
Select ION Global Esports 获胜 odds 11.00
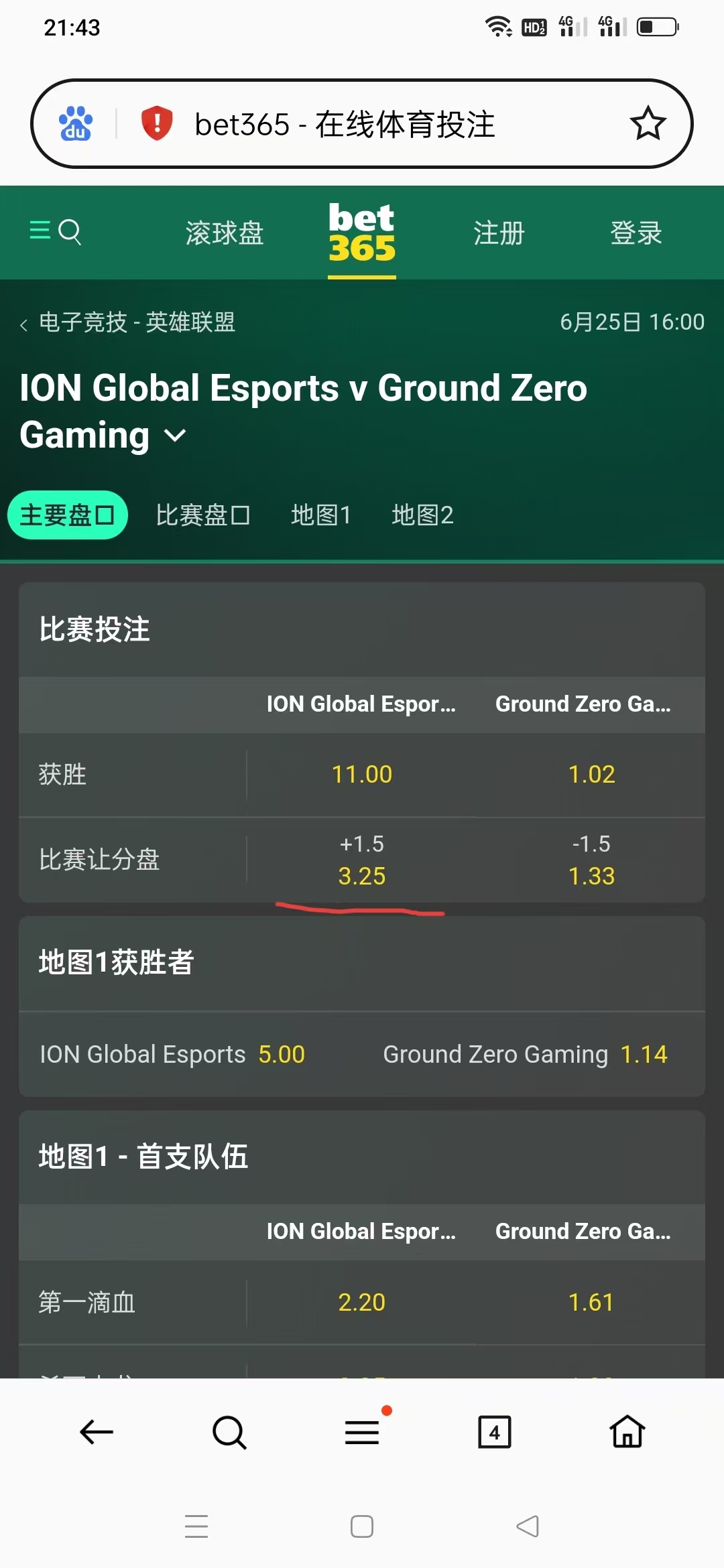[361, 775]
